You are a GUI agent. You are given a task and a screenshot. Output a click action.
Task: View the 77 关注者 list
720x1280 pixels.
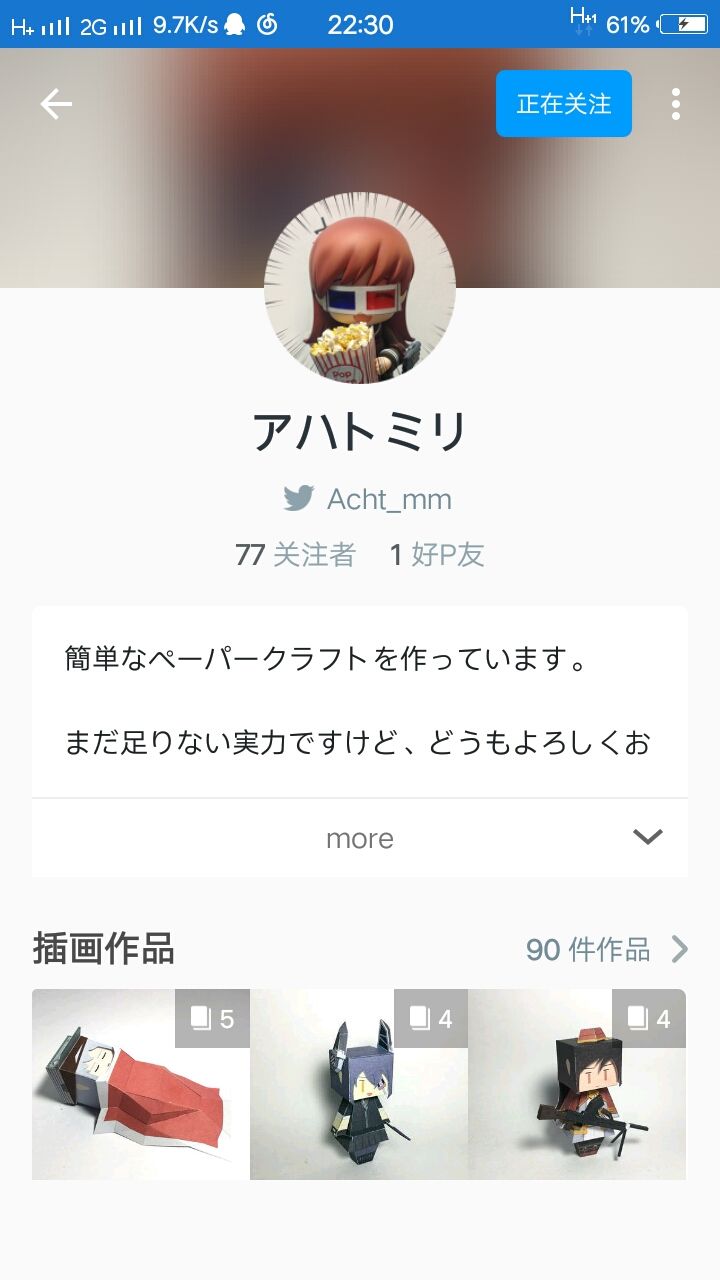[x=295, y=555]
